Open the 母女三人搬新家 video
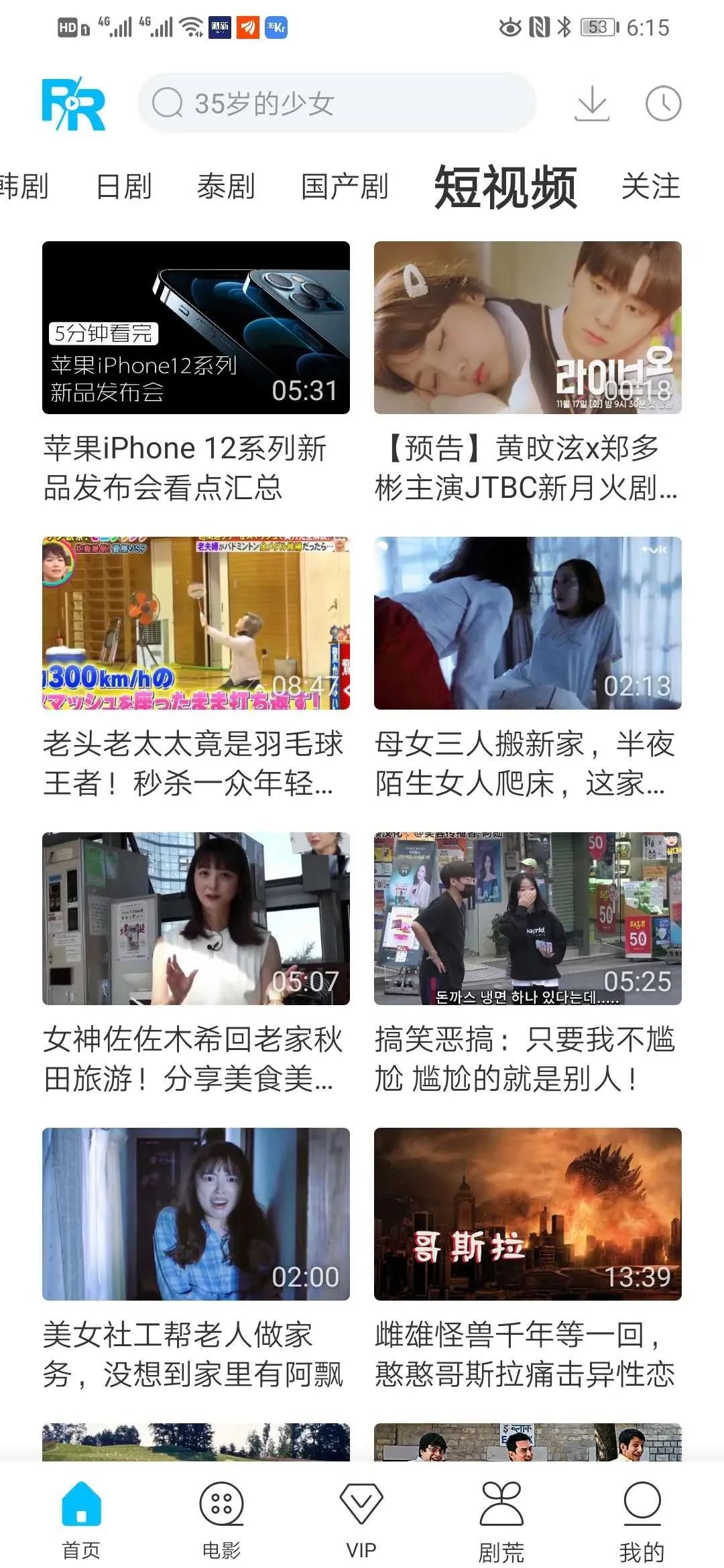724x1568 pixels. point(528,623)
